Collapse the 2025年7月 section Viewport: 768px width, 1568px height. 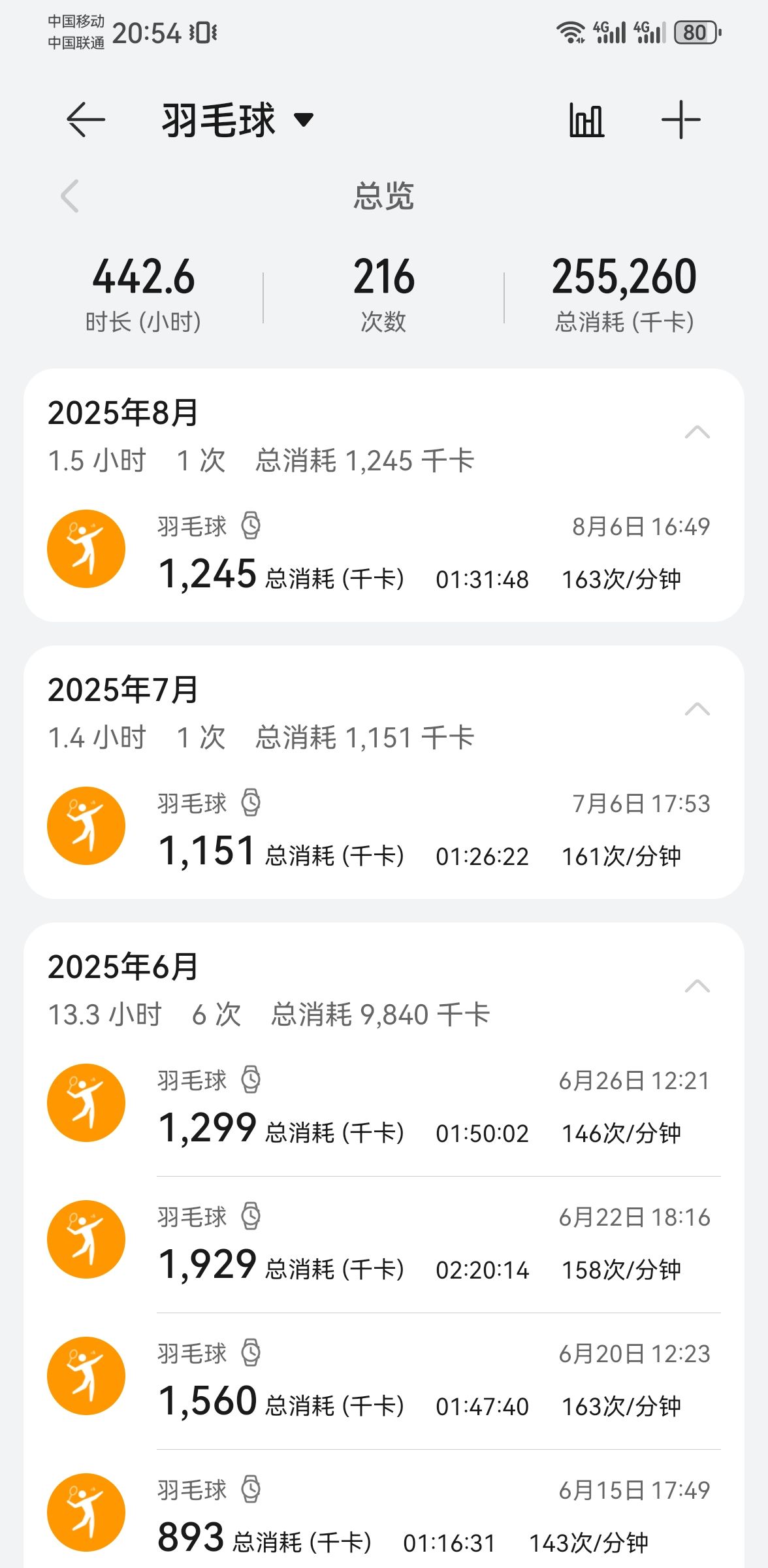click(x=697, y=710)
